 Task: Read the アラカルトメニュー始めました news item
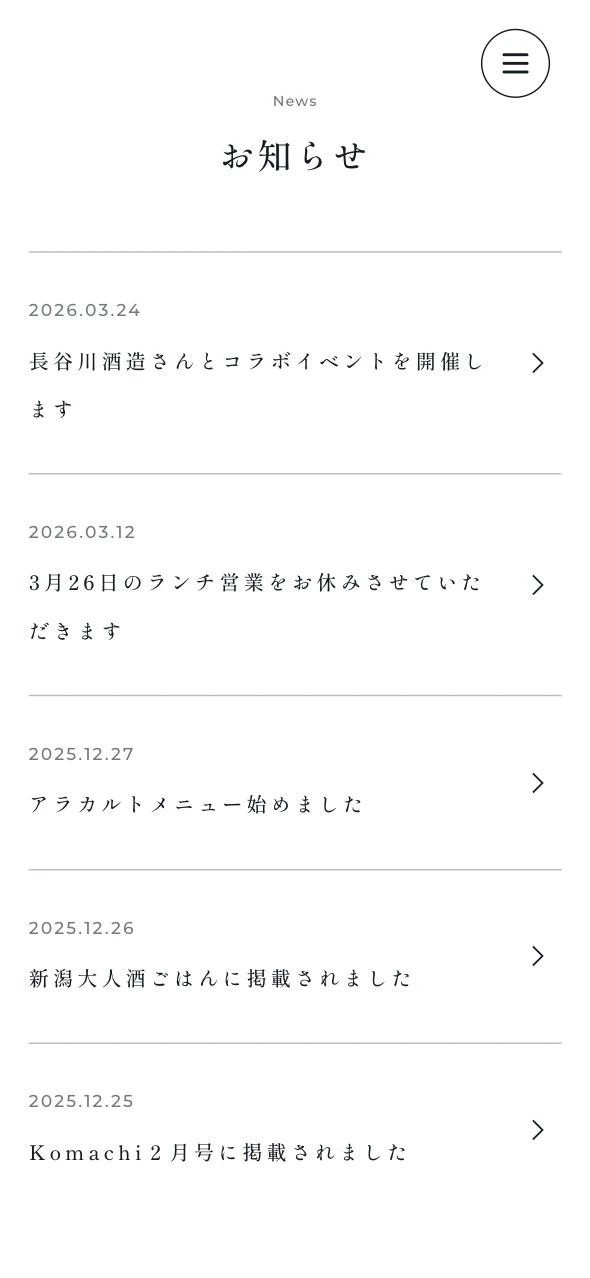[x=295, y=783]
